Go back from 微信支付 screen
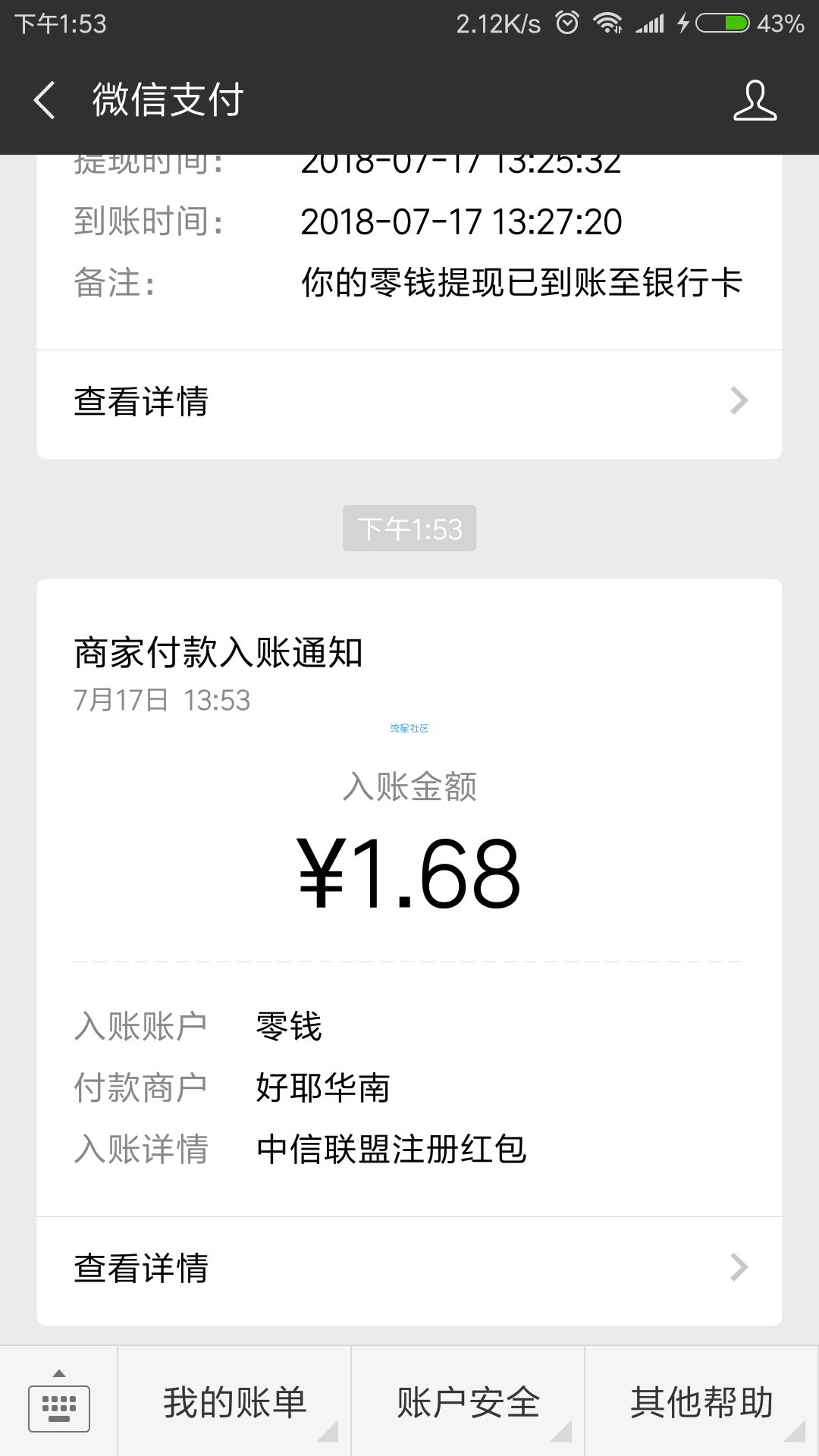Screen dimensions: 819x1456 (x=45, y=100)
